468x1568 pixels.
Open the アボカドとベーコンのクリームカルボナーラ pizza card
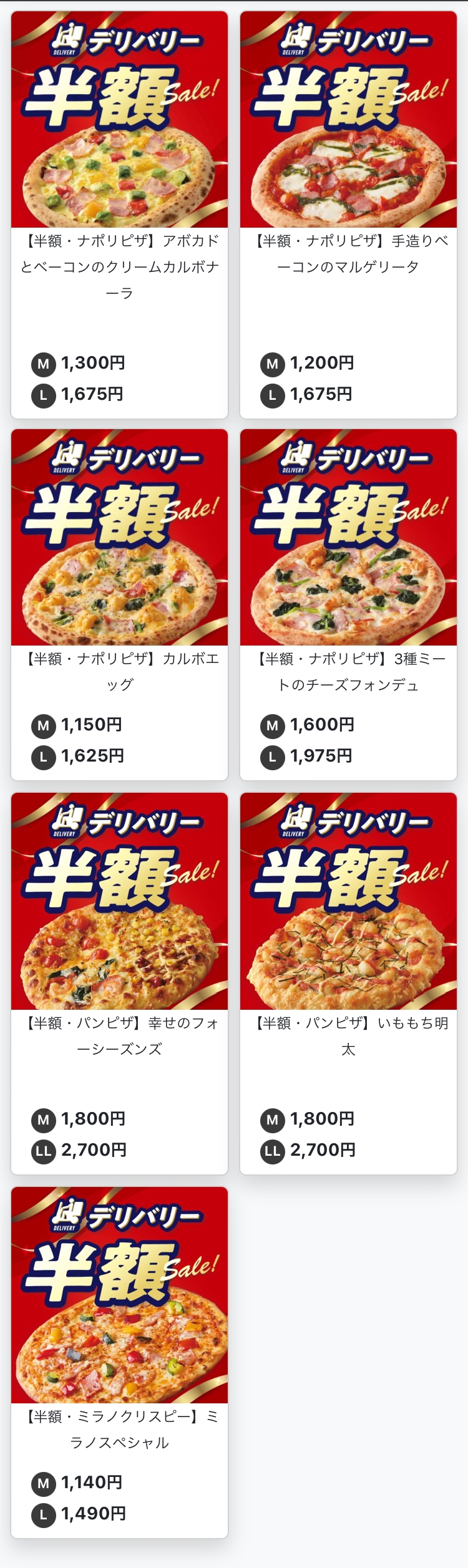[x=119, y=215]
